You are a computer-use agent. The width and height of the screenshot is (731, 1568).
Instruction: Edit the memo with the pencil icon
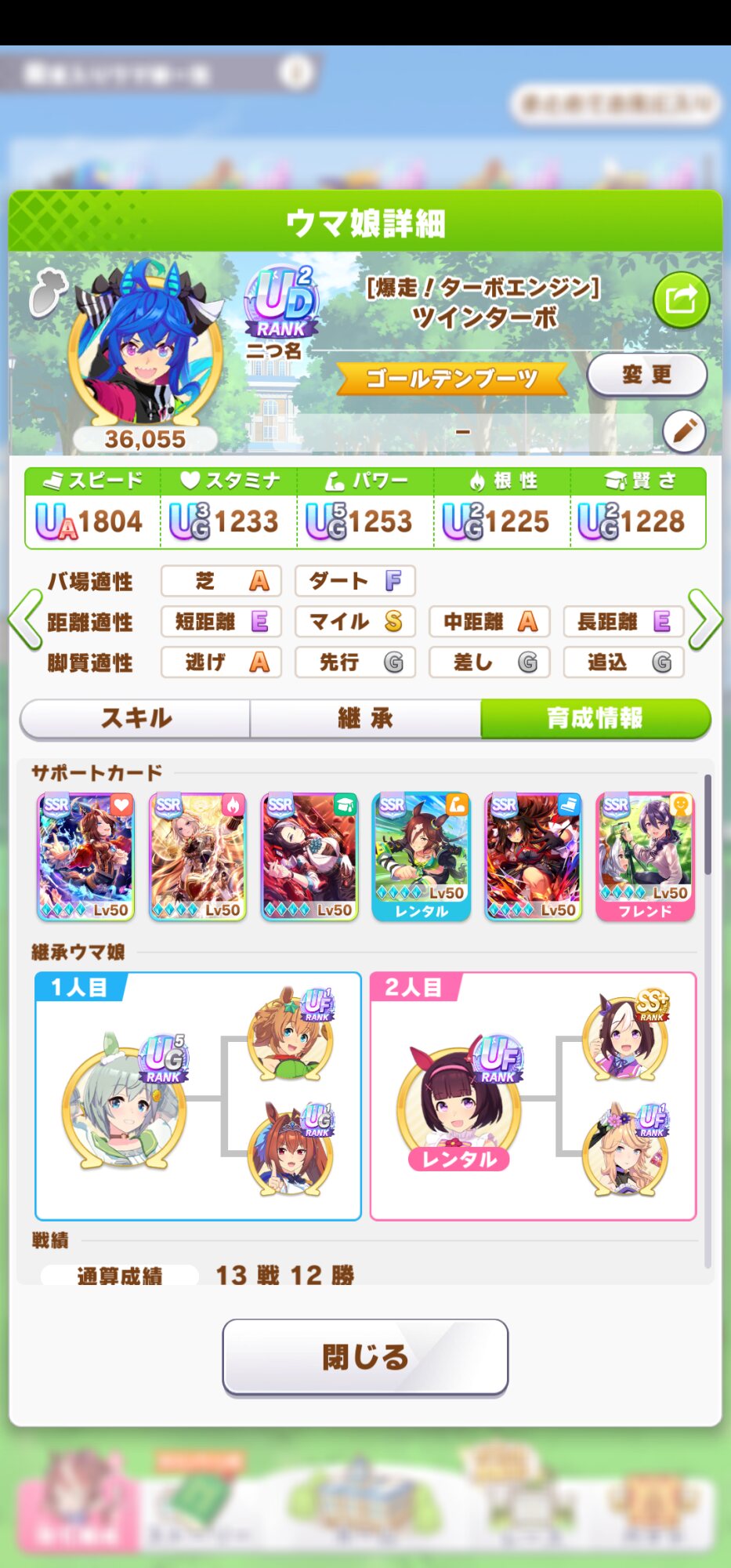tap(684, 431)
